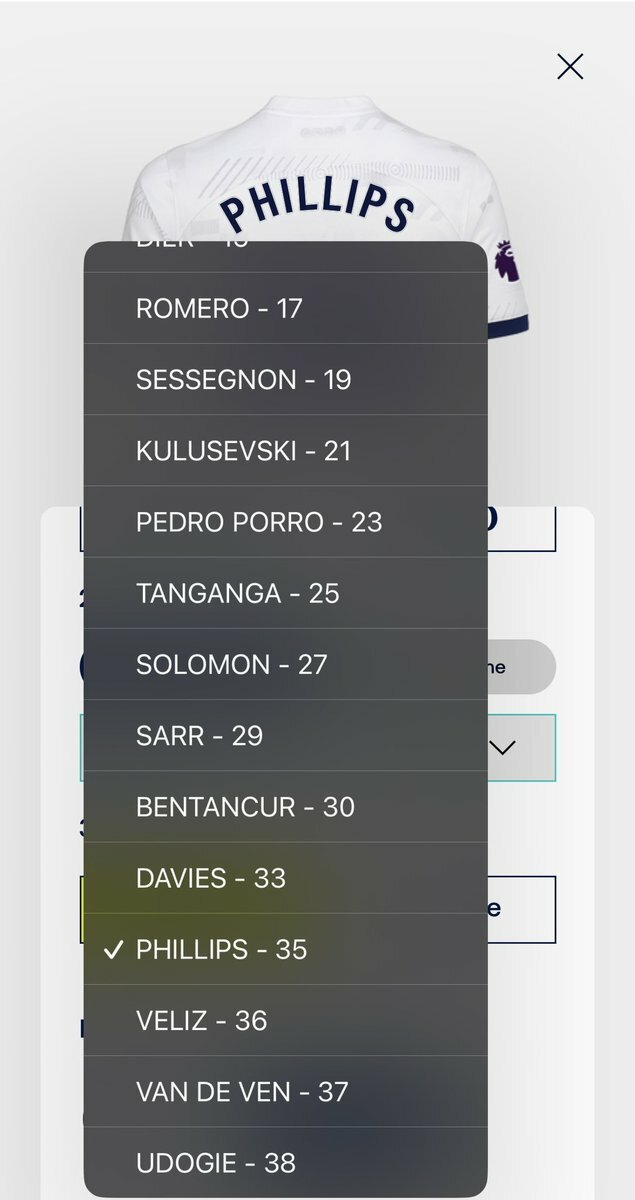This screenshot has width=635, height=1200.
Task: Select DAVIES - 33 player
Action: [286, 877]
